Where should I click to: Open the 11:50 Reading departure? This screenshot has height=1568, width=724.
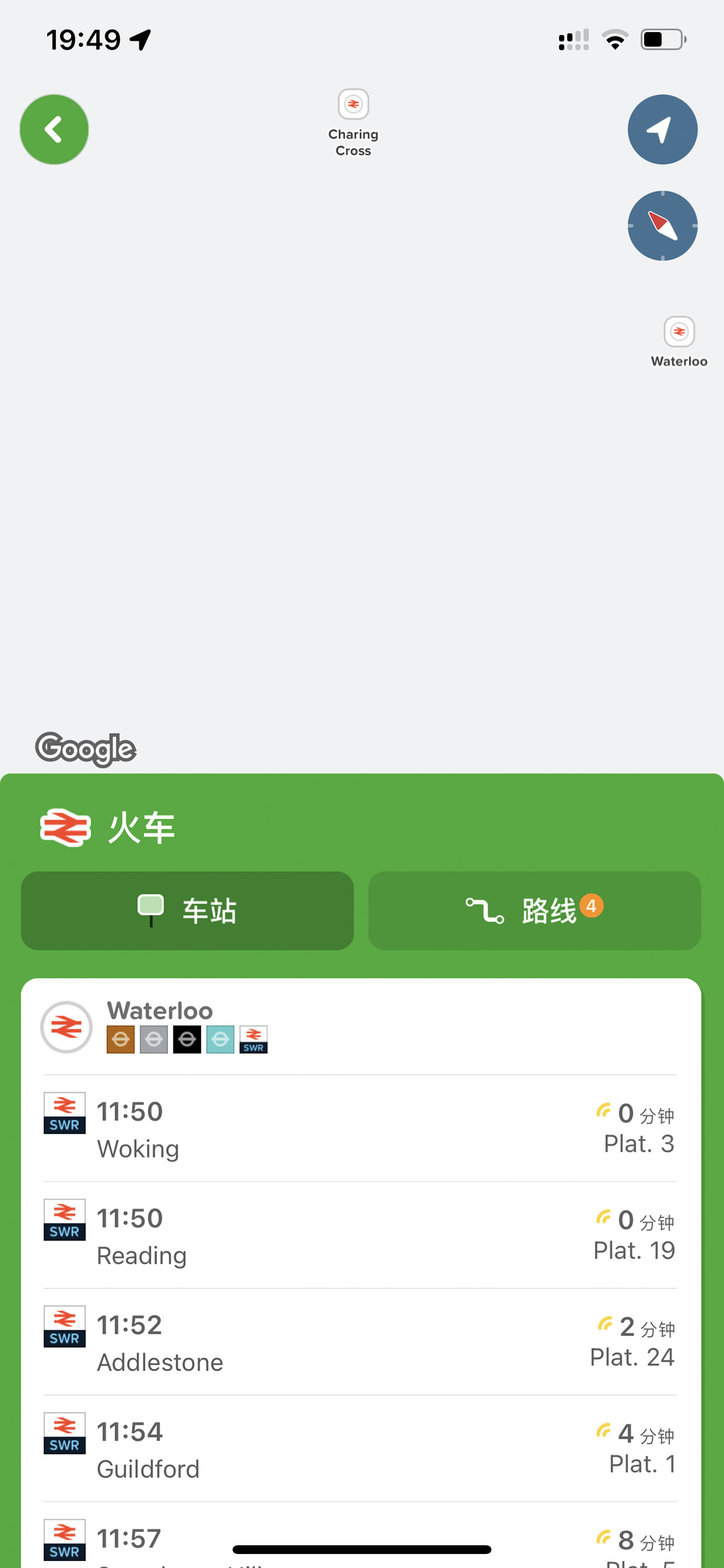click(360, 1235)
